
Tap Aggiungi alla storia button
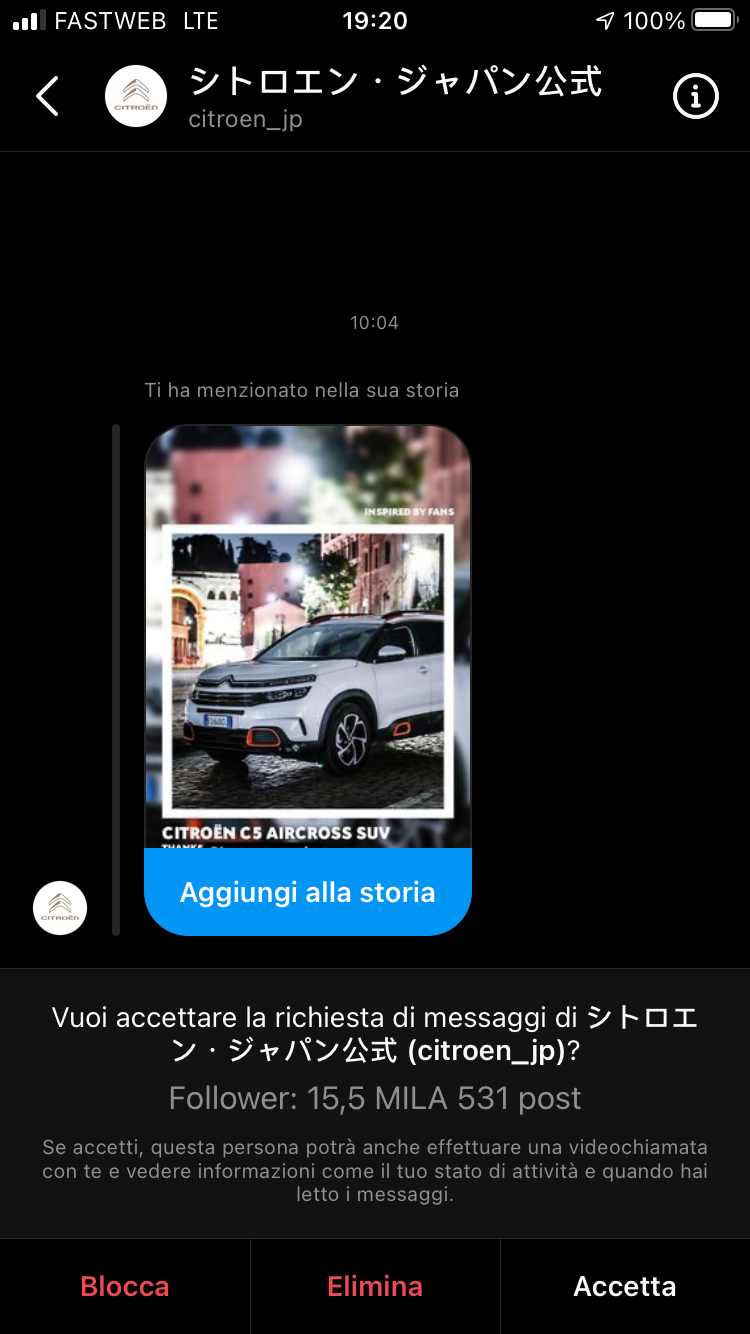tap(308, 892)
